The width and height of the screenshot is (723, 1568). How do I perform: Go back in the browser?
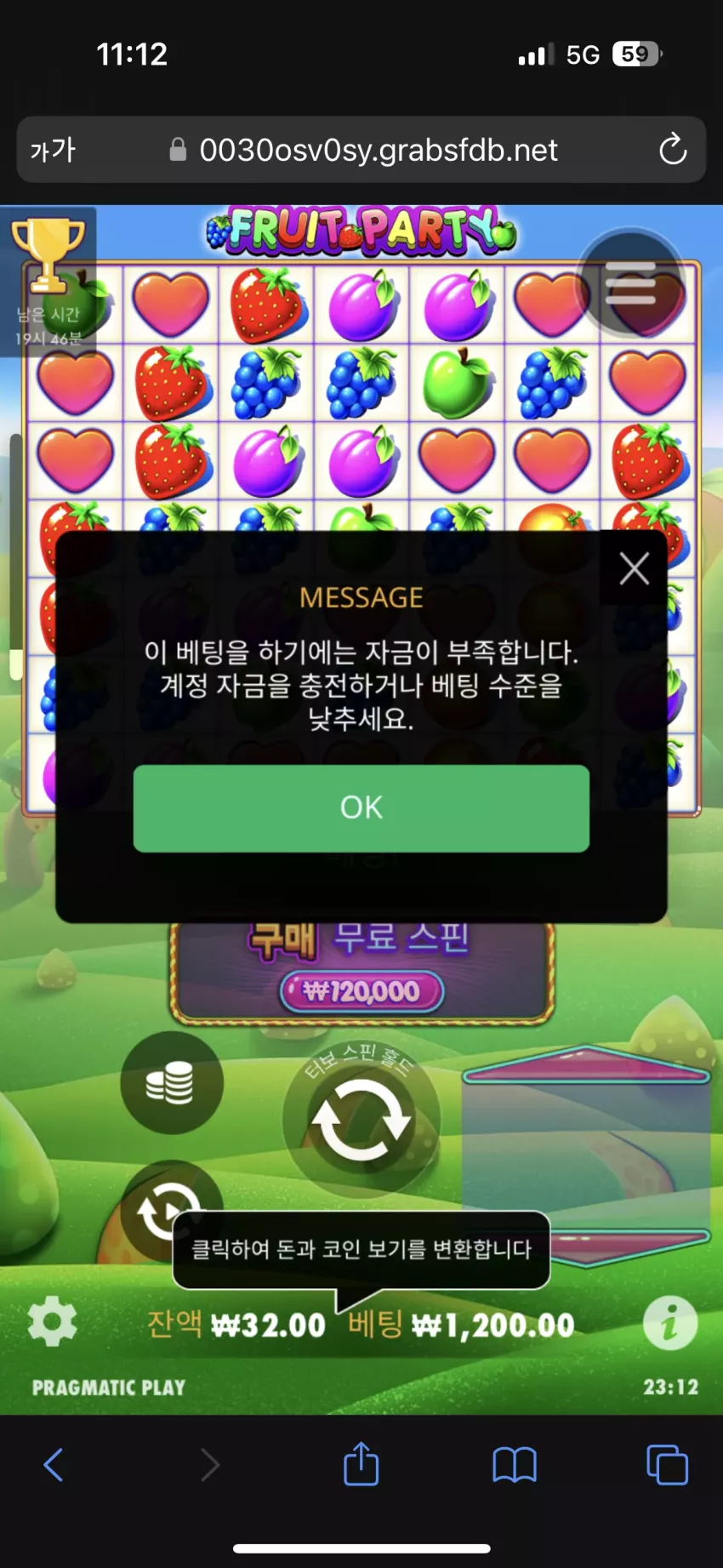pyautogui.click(x=54, y=1465)
